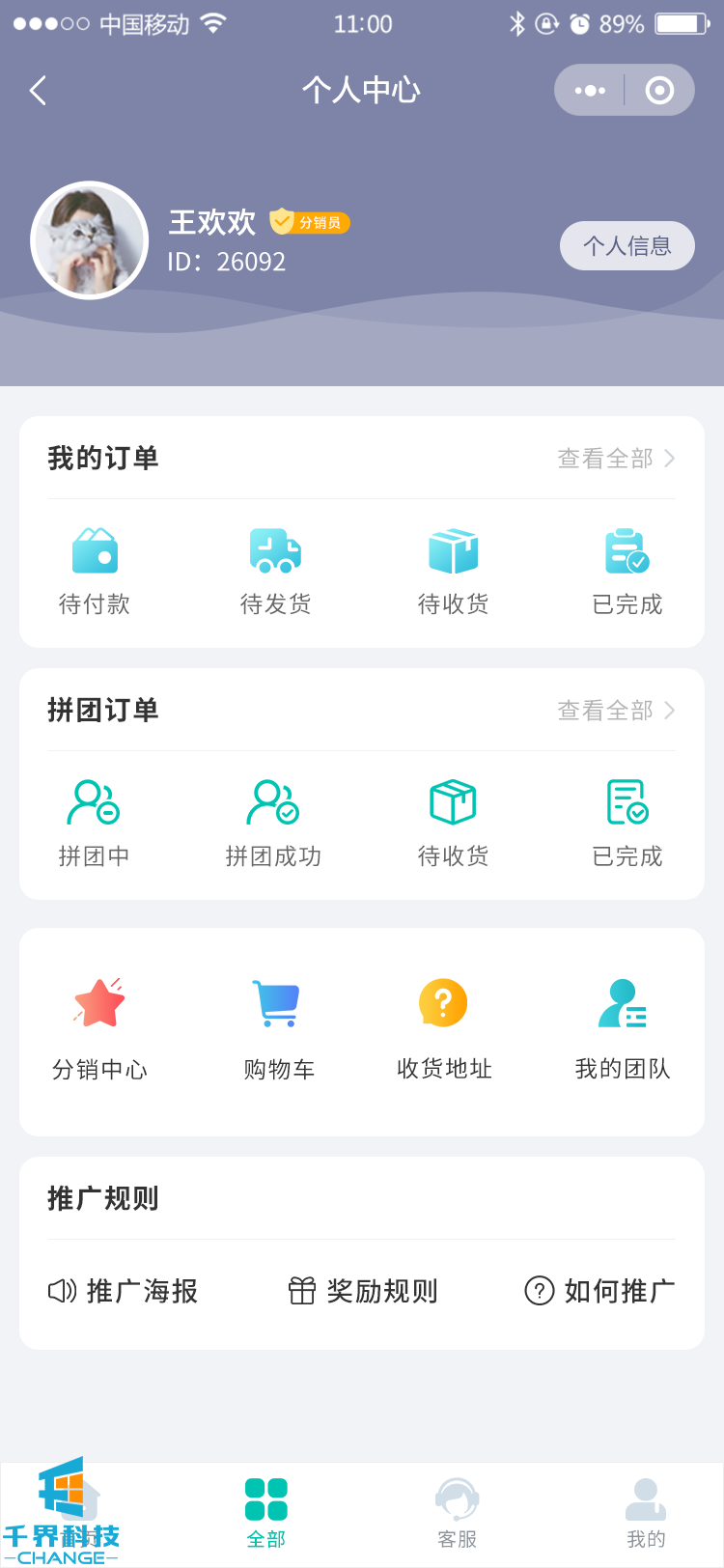Open 个人信息 profile details
The height and width of the screenshot is (1568, 724).
click(x=627, y=246)
